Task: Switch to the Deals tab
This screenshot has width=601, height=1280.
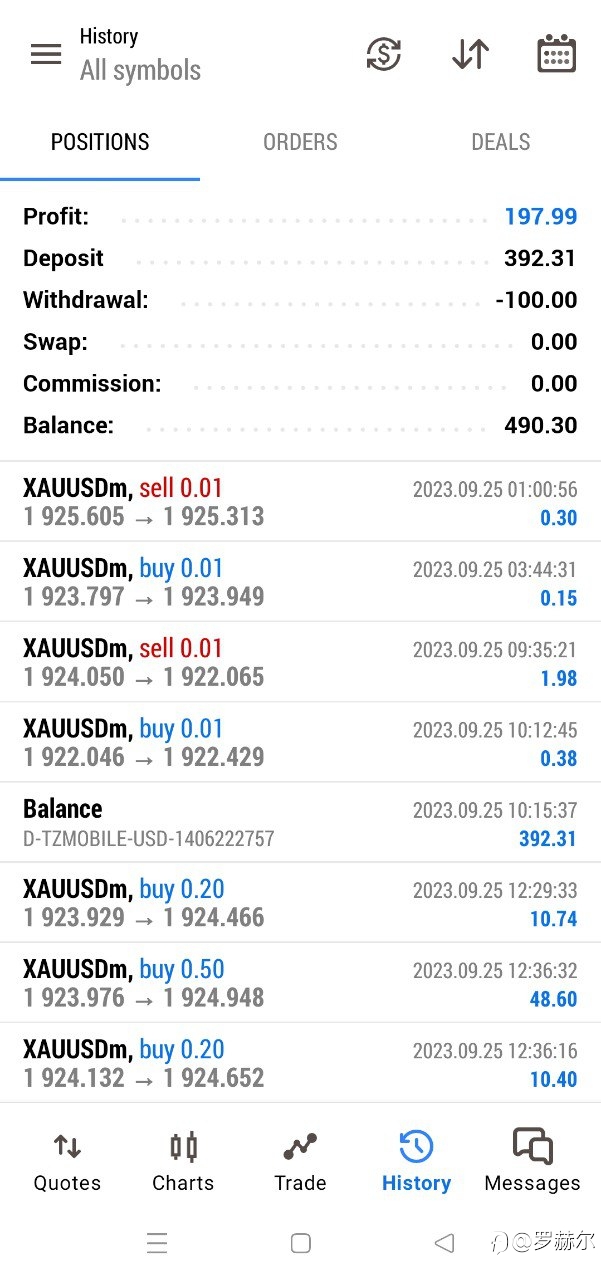Action: (x=500, y=142)
